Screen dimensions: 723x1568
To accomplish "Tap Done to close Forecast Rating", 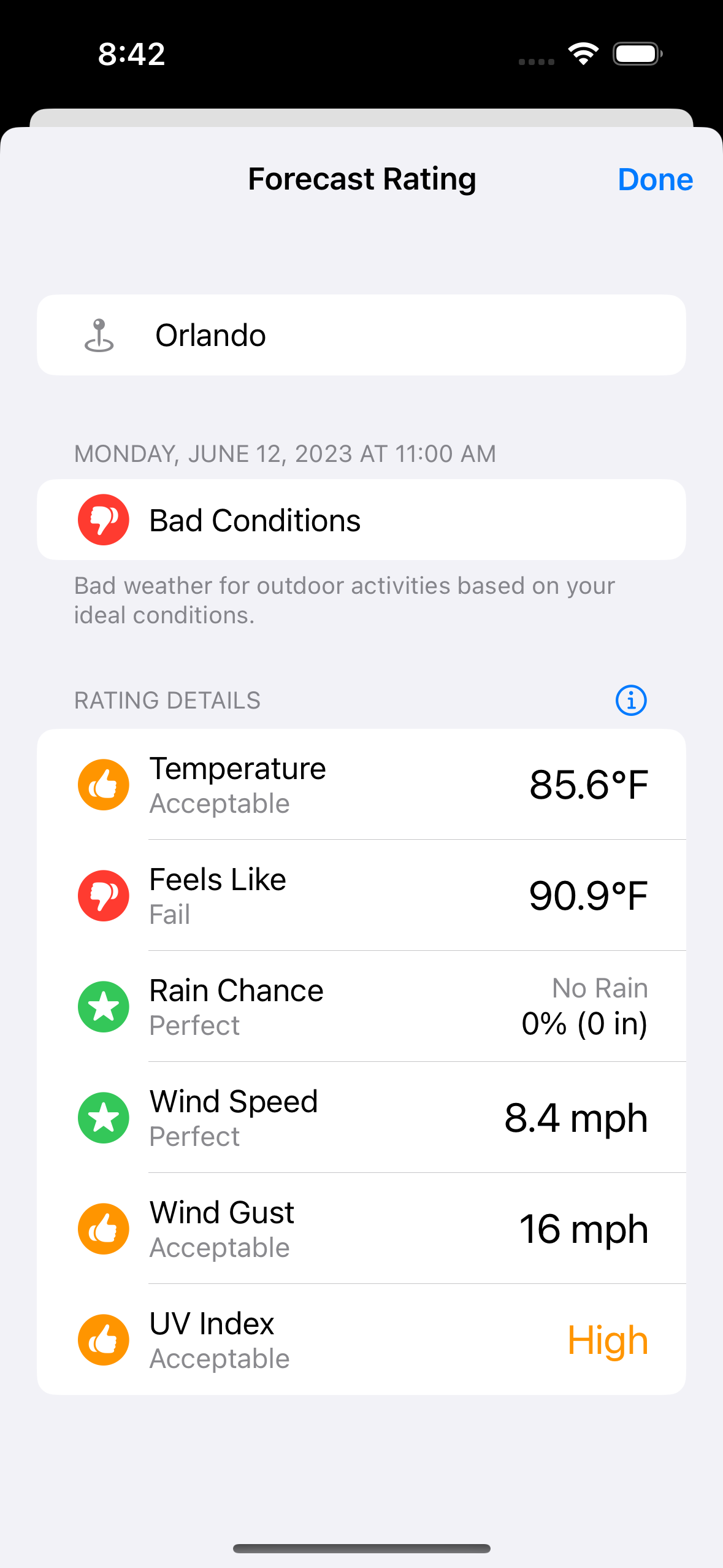I will click(654, 180).
